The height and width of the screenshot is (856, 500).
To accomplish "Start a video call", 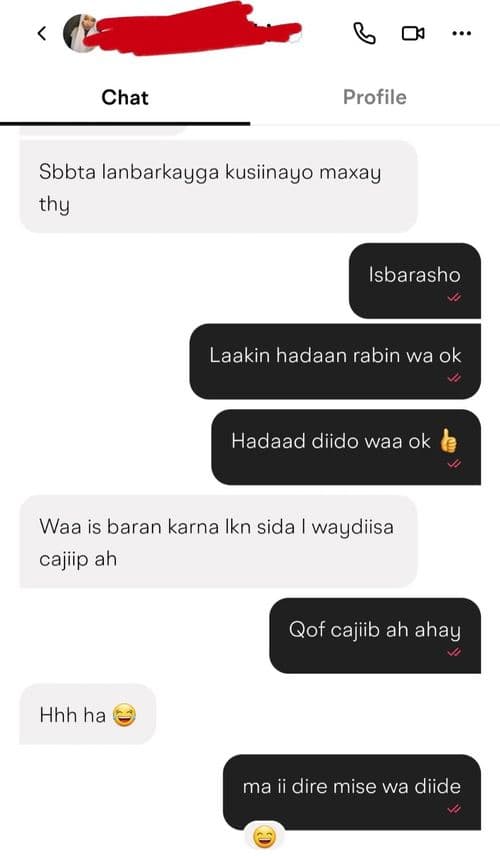I will tap(413, 33).
